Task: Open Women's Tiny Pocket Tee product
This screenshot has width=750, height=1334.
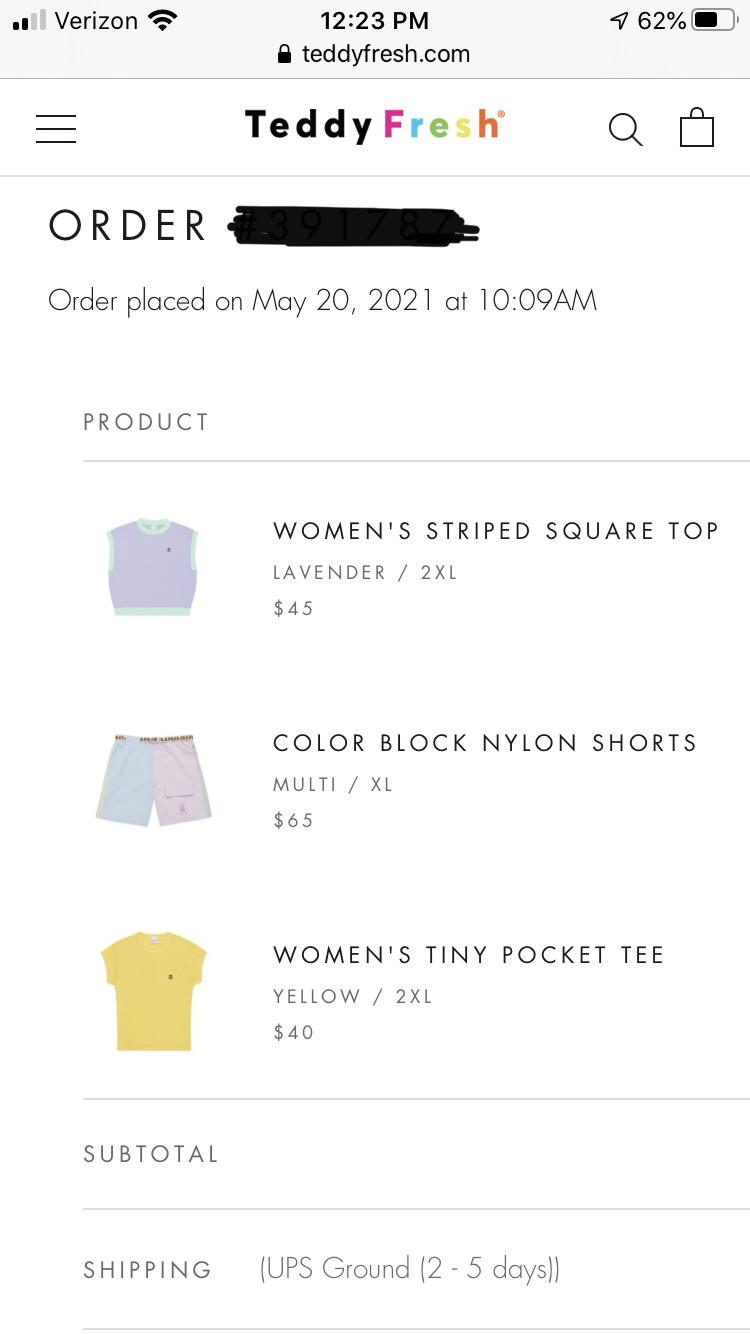Action: [469, 955]
